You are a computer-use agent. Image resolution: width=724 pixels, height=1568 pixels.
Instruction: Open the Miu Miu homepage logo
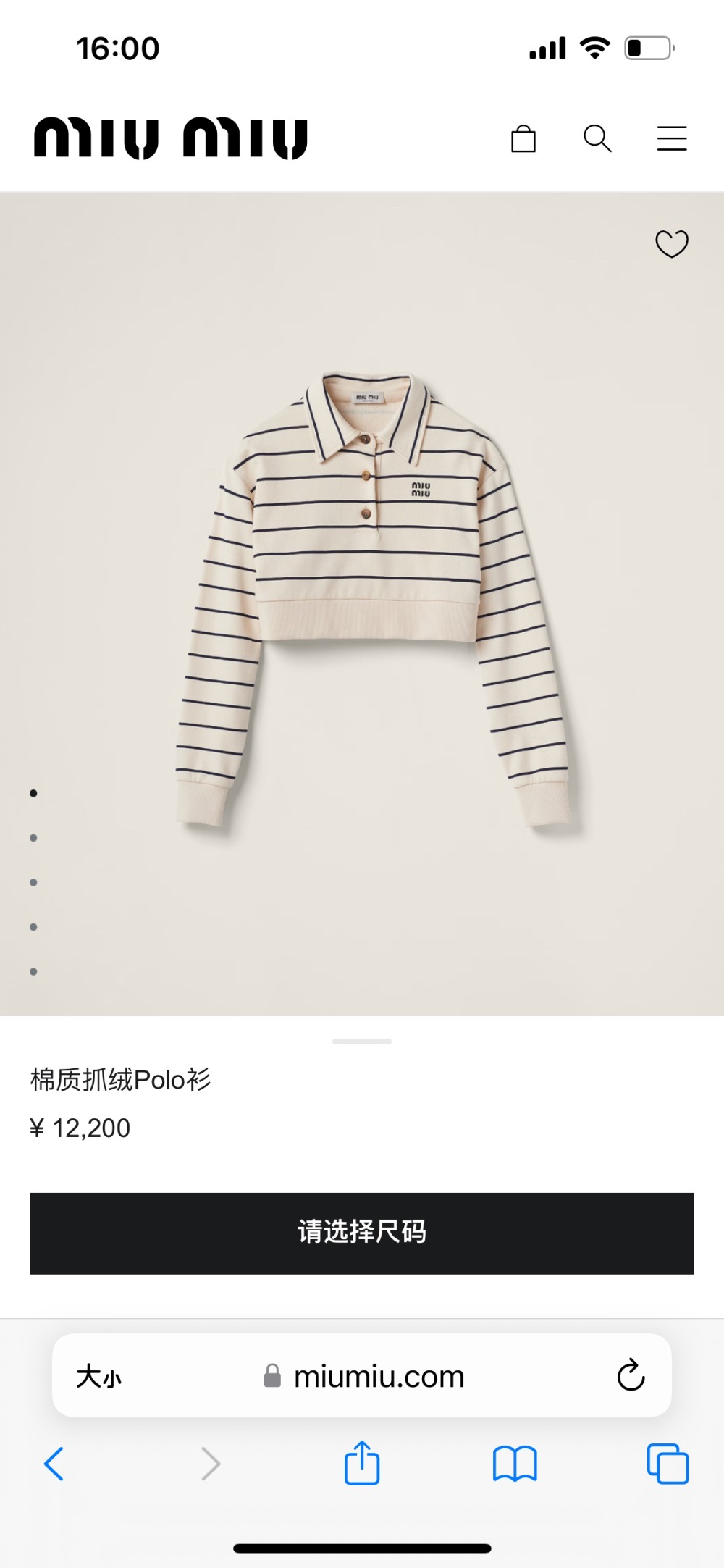pyautogui.click(x=171, y=138)
